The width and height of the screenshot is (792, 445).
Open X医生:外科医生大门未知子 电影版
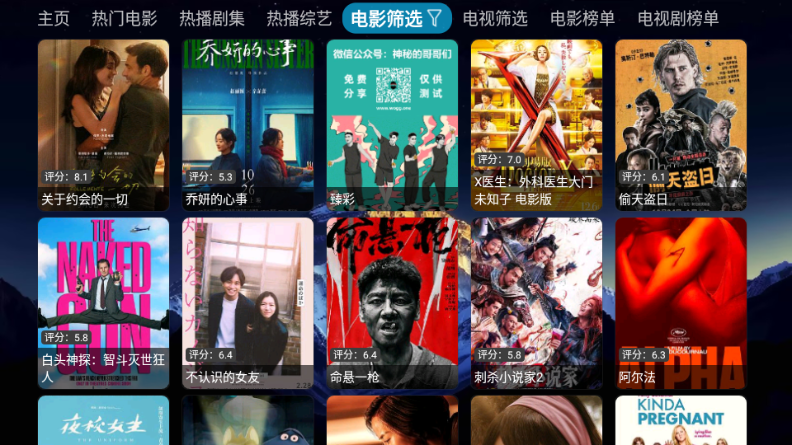536,124
